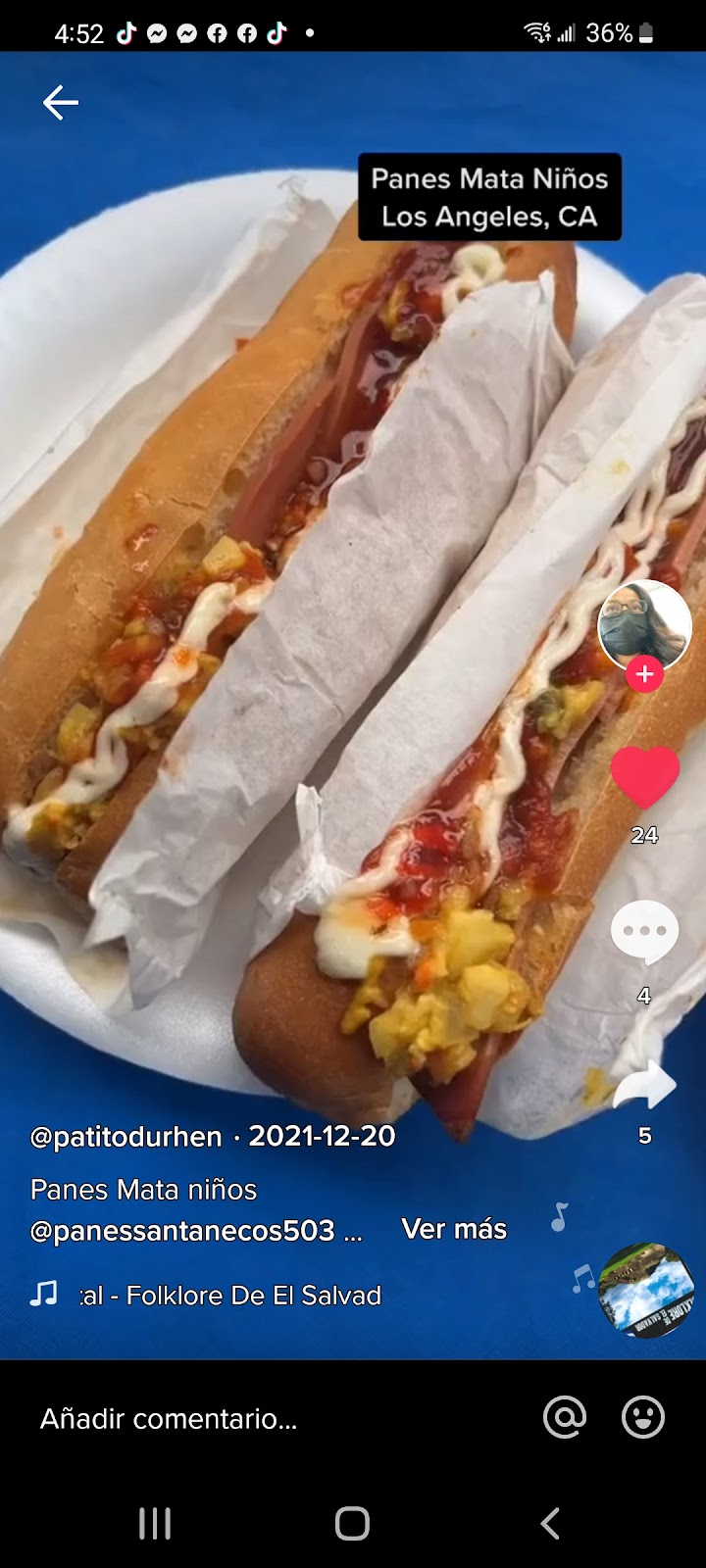Share this video
This screenshot has height=1568, width=706.
tap(644, 1087)
